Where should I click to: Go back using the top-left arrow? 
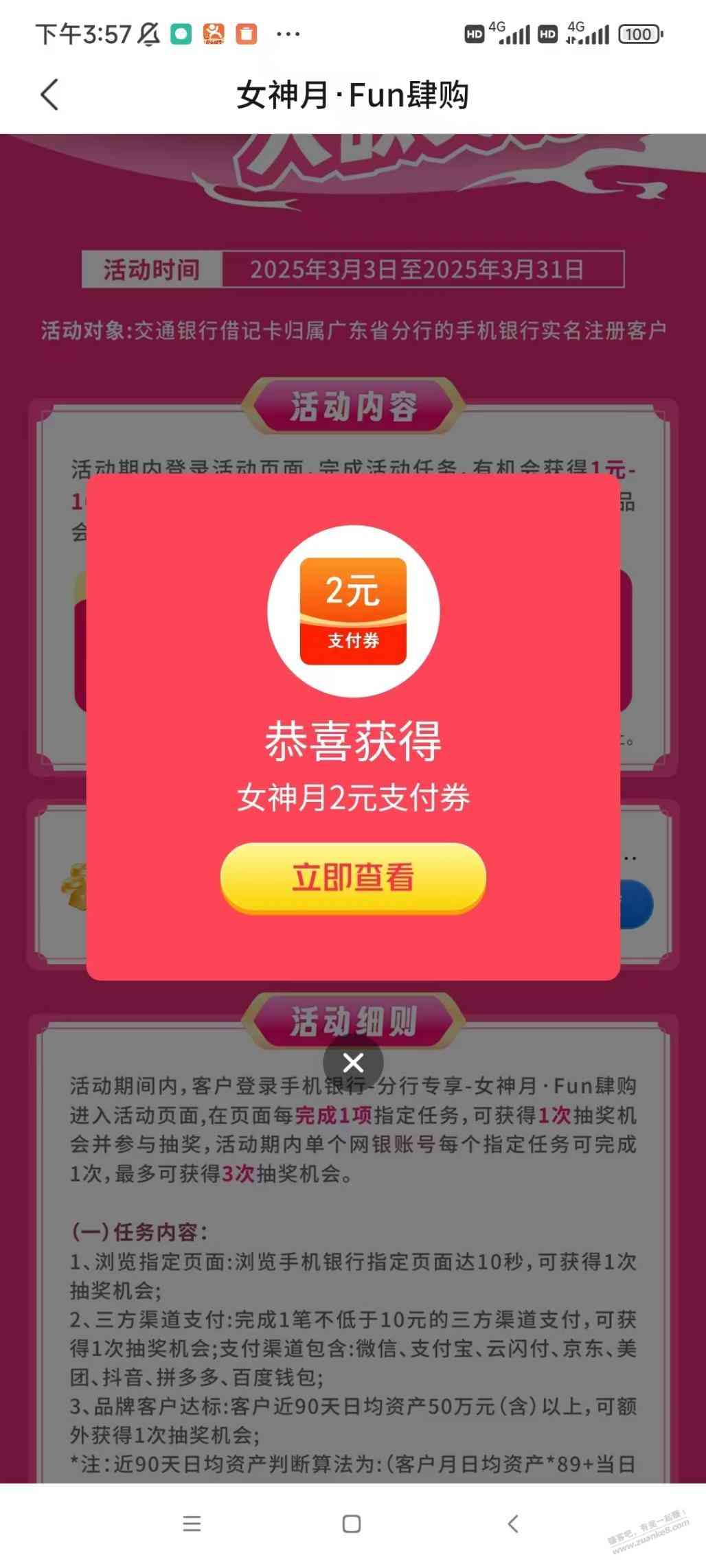[49, 95]
